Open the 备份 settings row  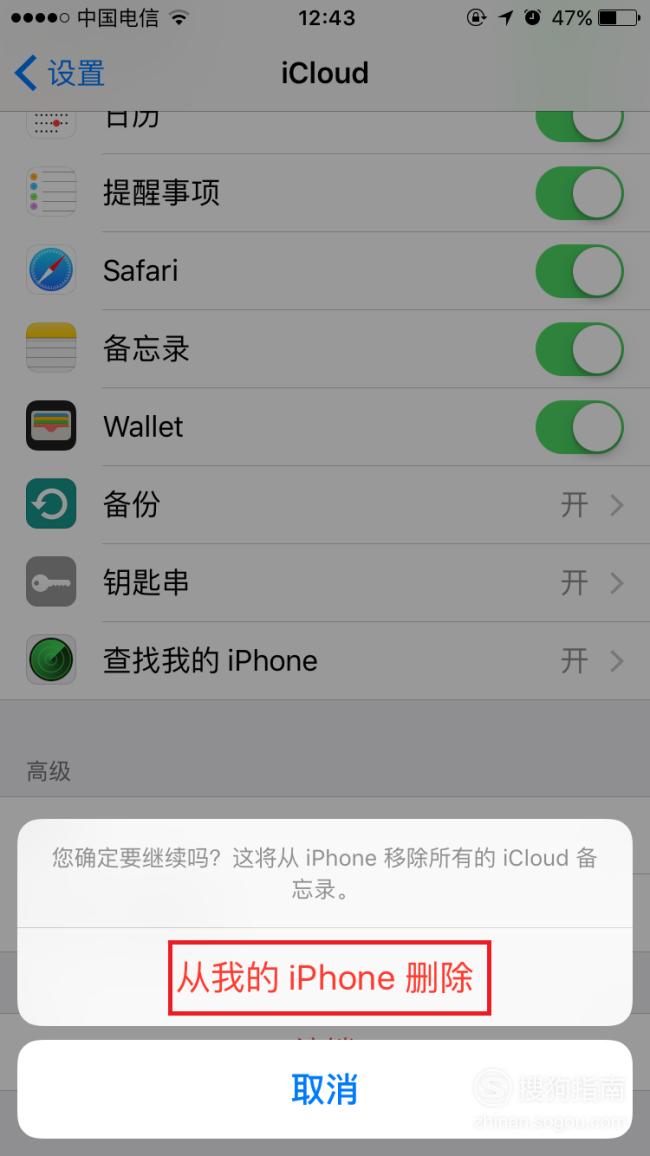pyautogui.click(x=325, y=505)
